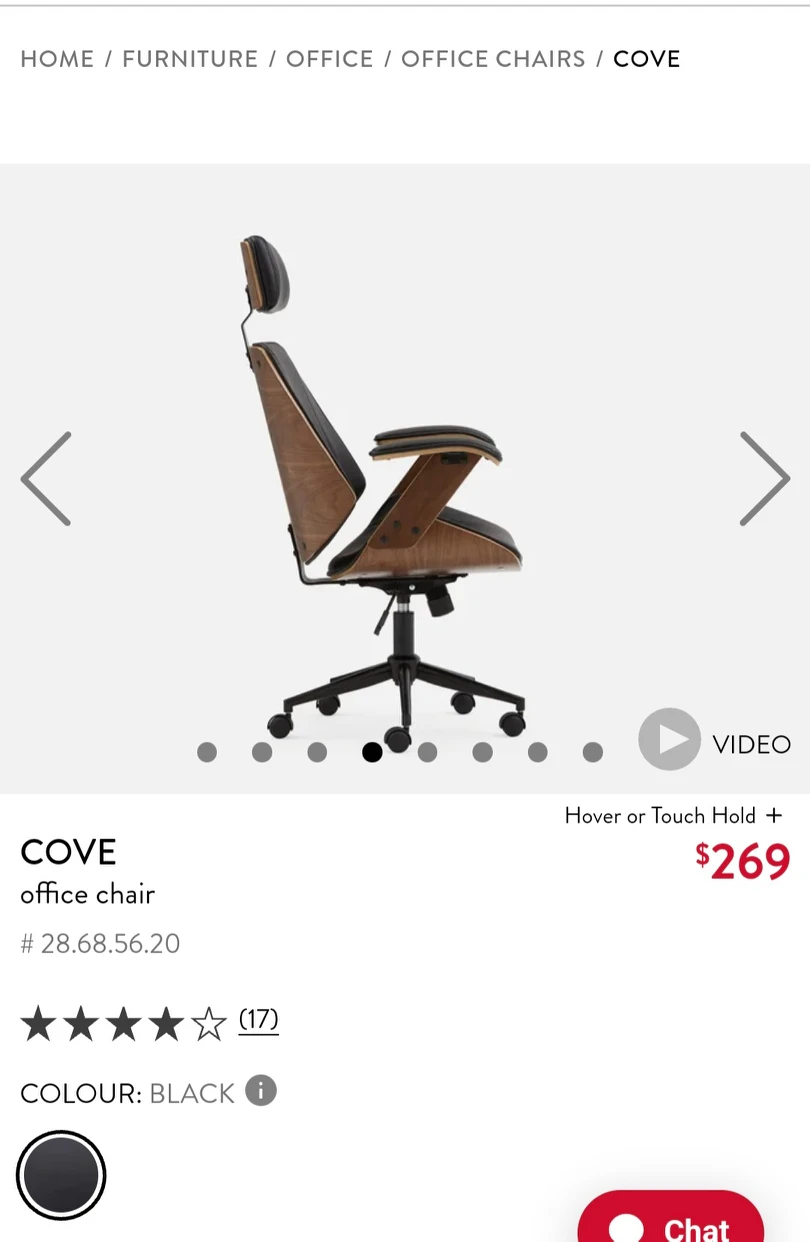810x1242 pixels.
Task: Show the next product image
Action: [x=764, y=479]
